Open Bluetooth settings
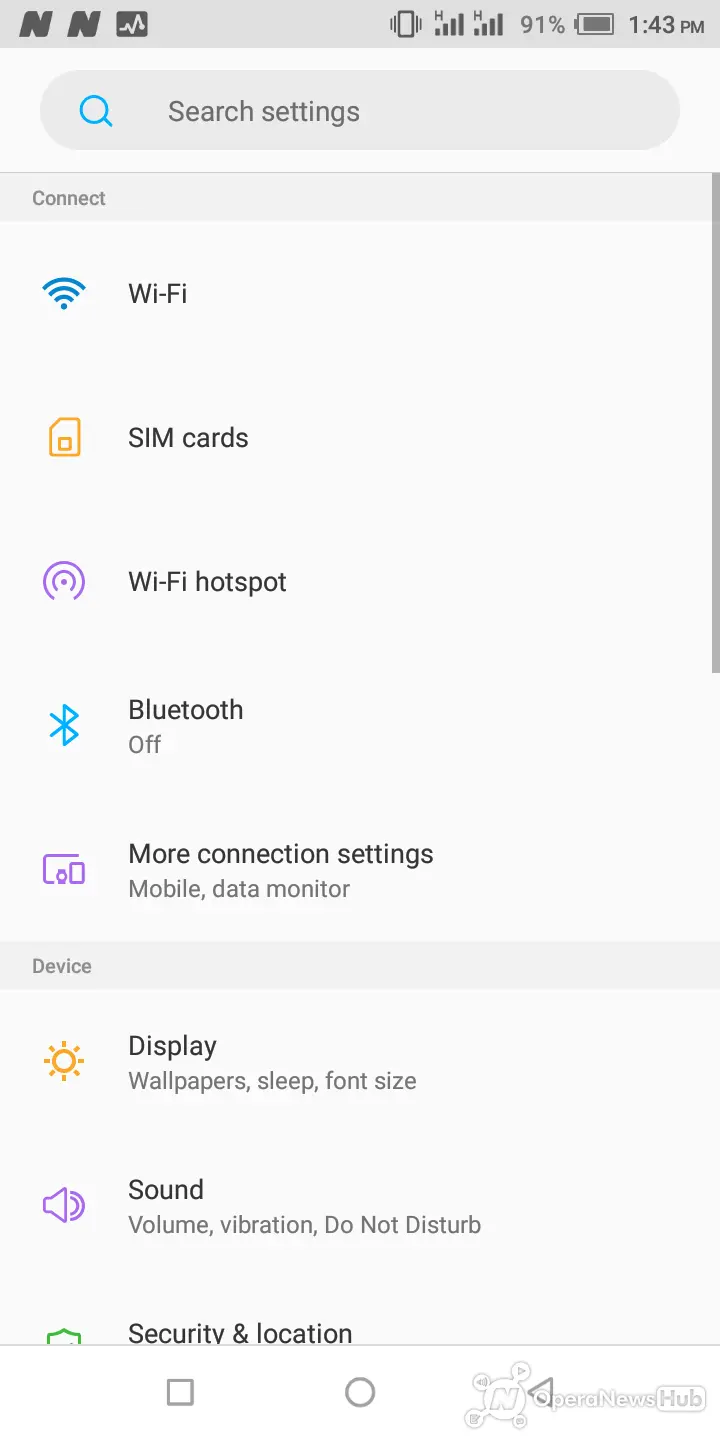This screenshot has height=1440, width=720. [360, 726]
